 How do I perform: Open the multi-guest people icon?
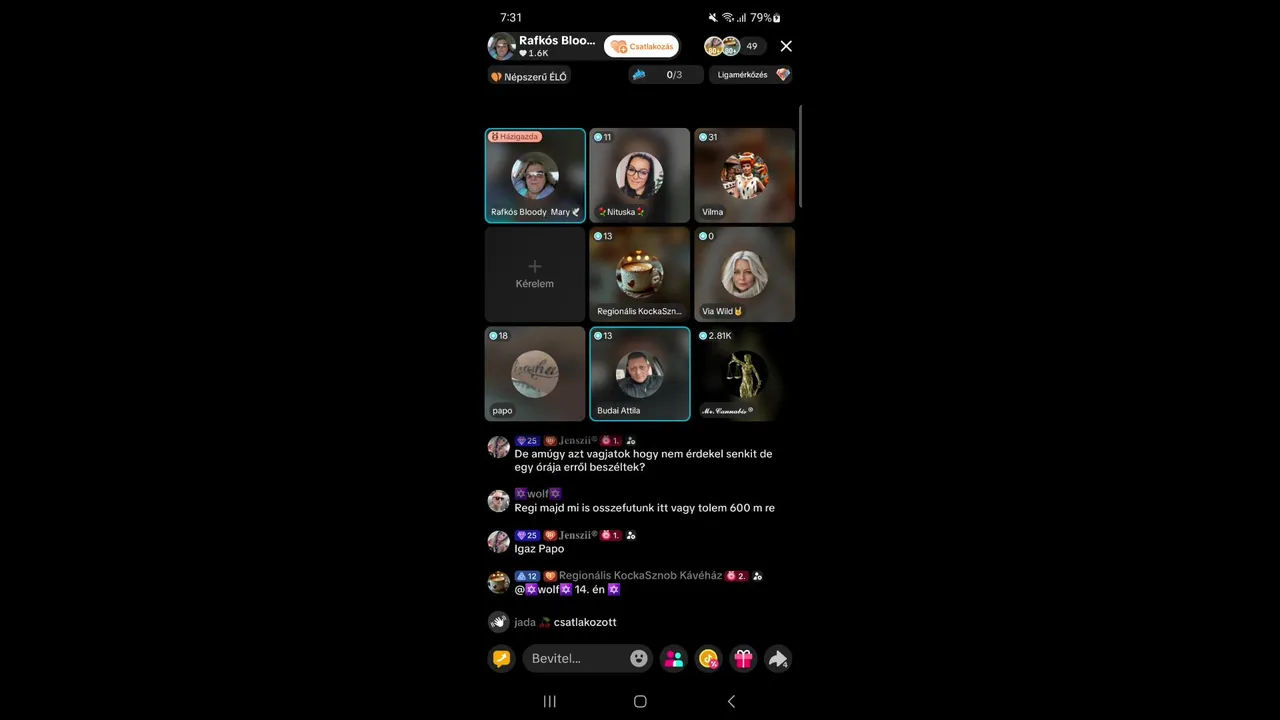click(674, 658)
